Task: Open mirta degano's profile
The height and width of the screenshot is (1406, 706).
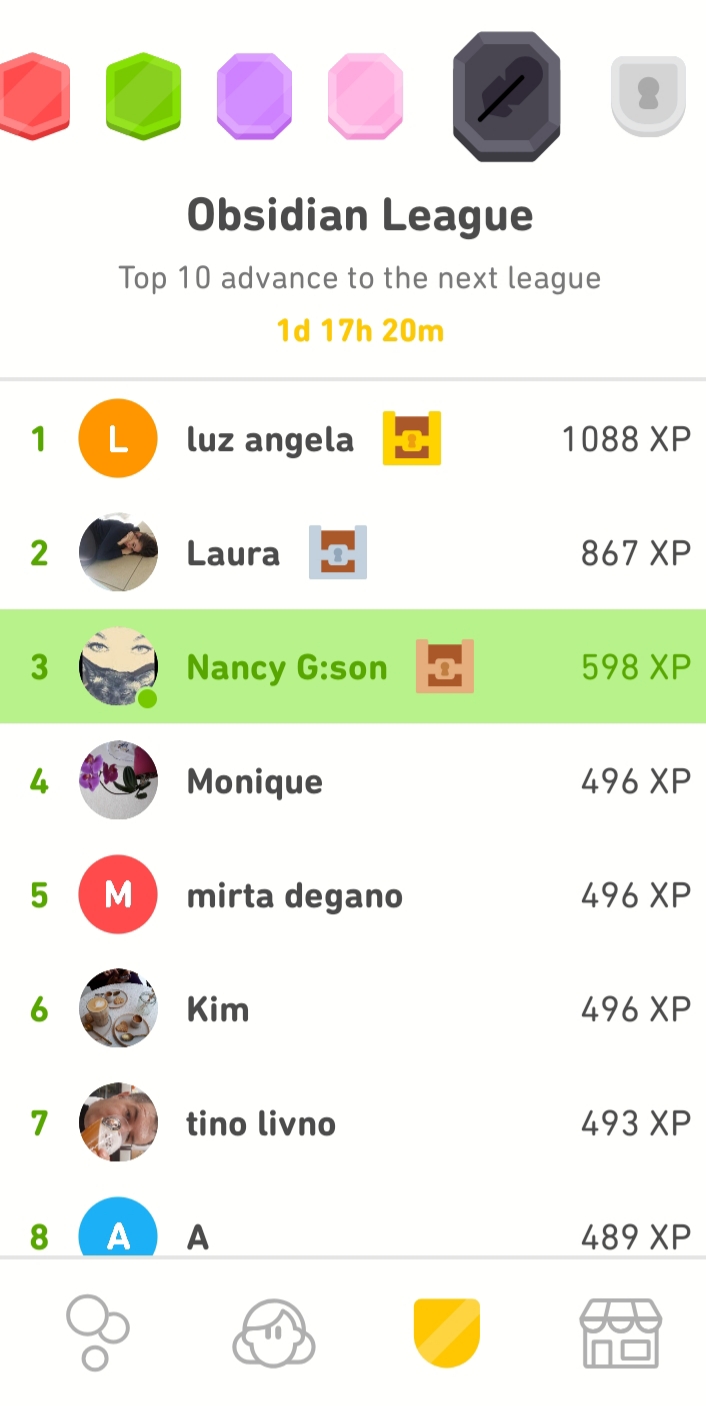Action: click(353, 895)
